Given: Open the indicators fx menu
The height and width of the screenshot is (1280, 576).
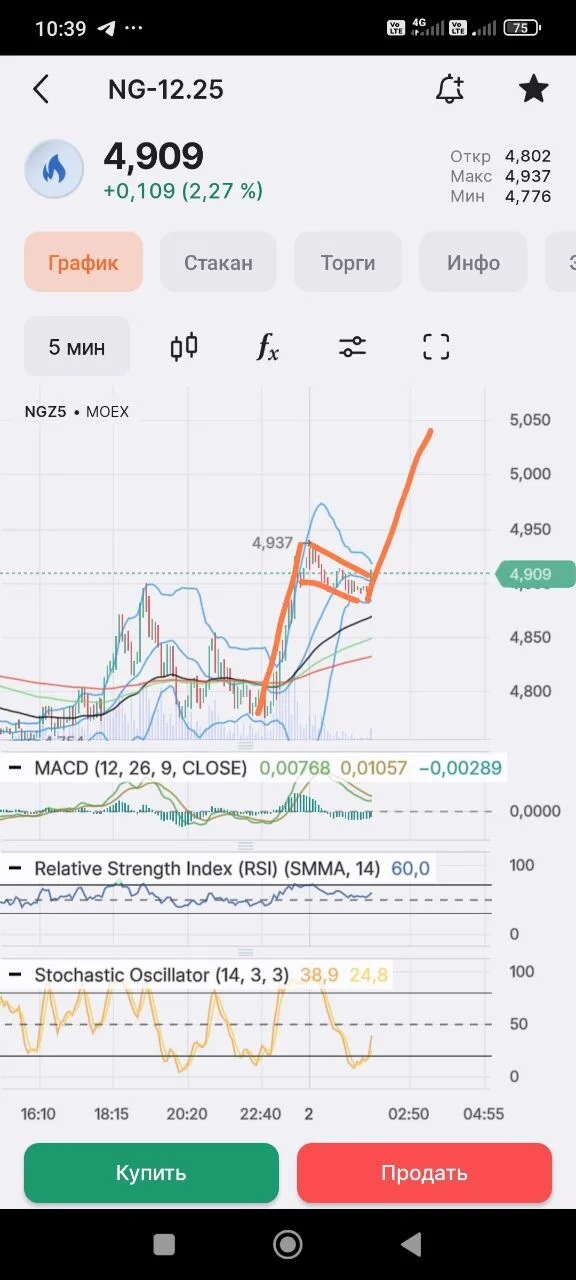Looking at the screenshot, I should coord(267,347).
